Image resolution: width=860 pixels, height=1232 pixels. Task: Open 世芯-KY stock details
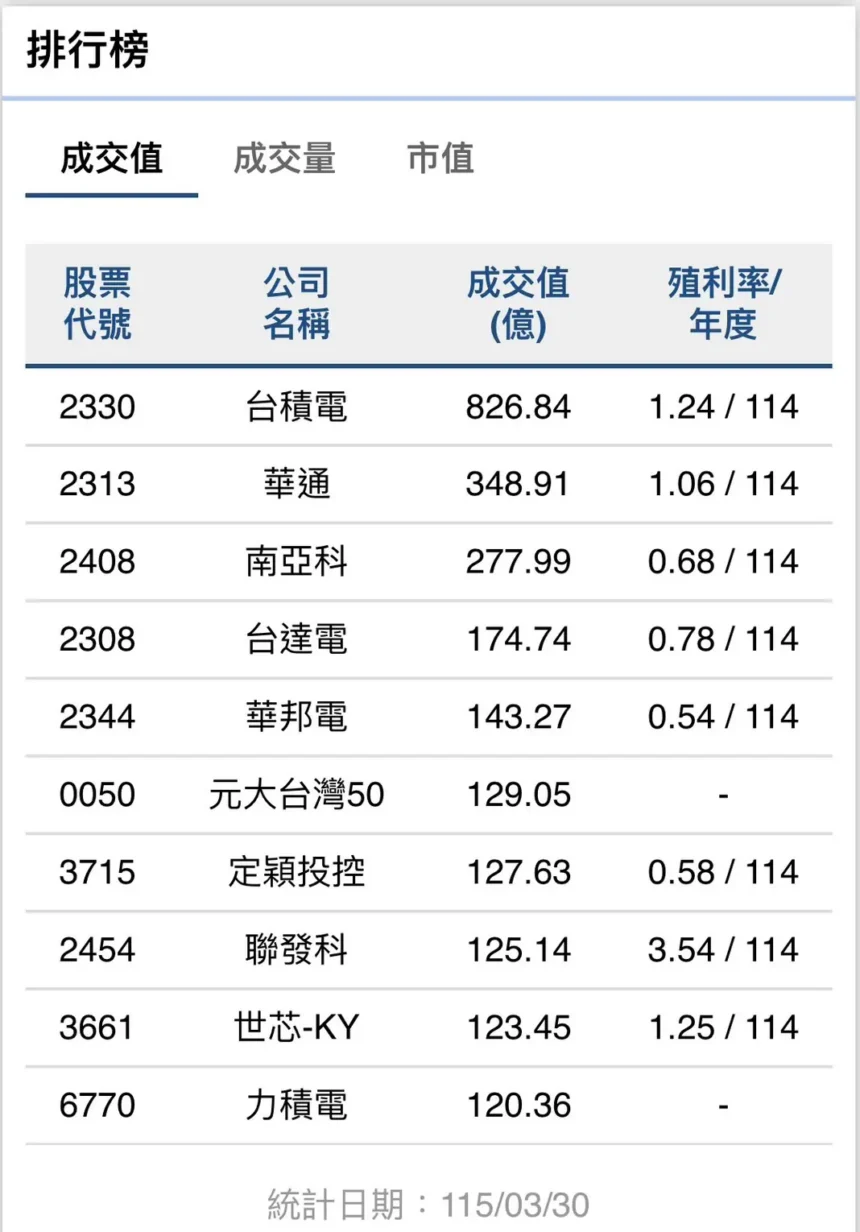[x=297, y=1027]
